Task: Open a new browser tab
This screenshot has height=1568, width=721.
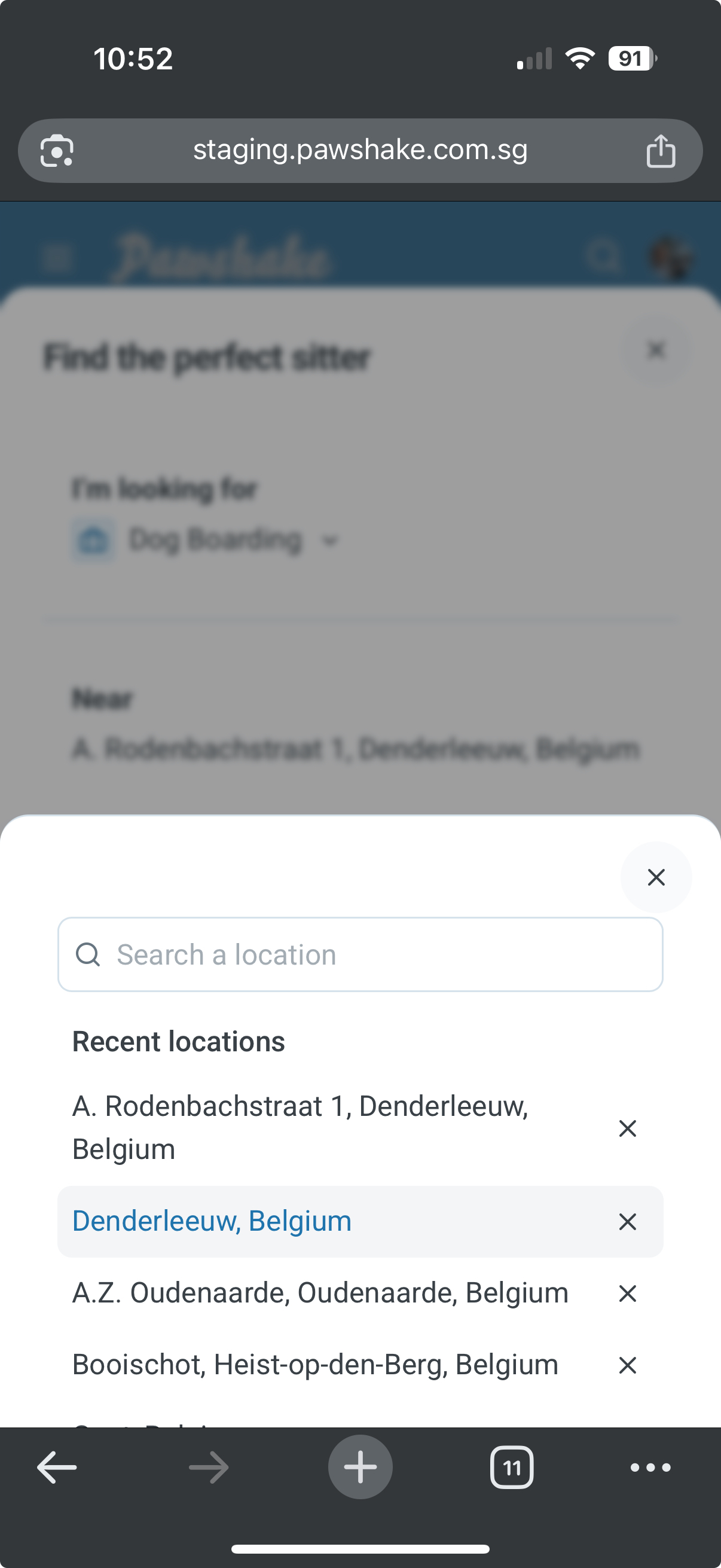Action: tap(360, 1468)
